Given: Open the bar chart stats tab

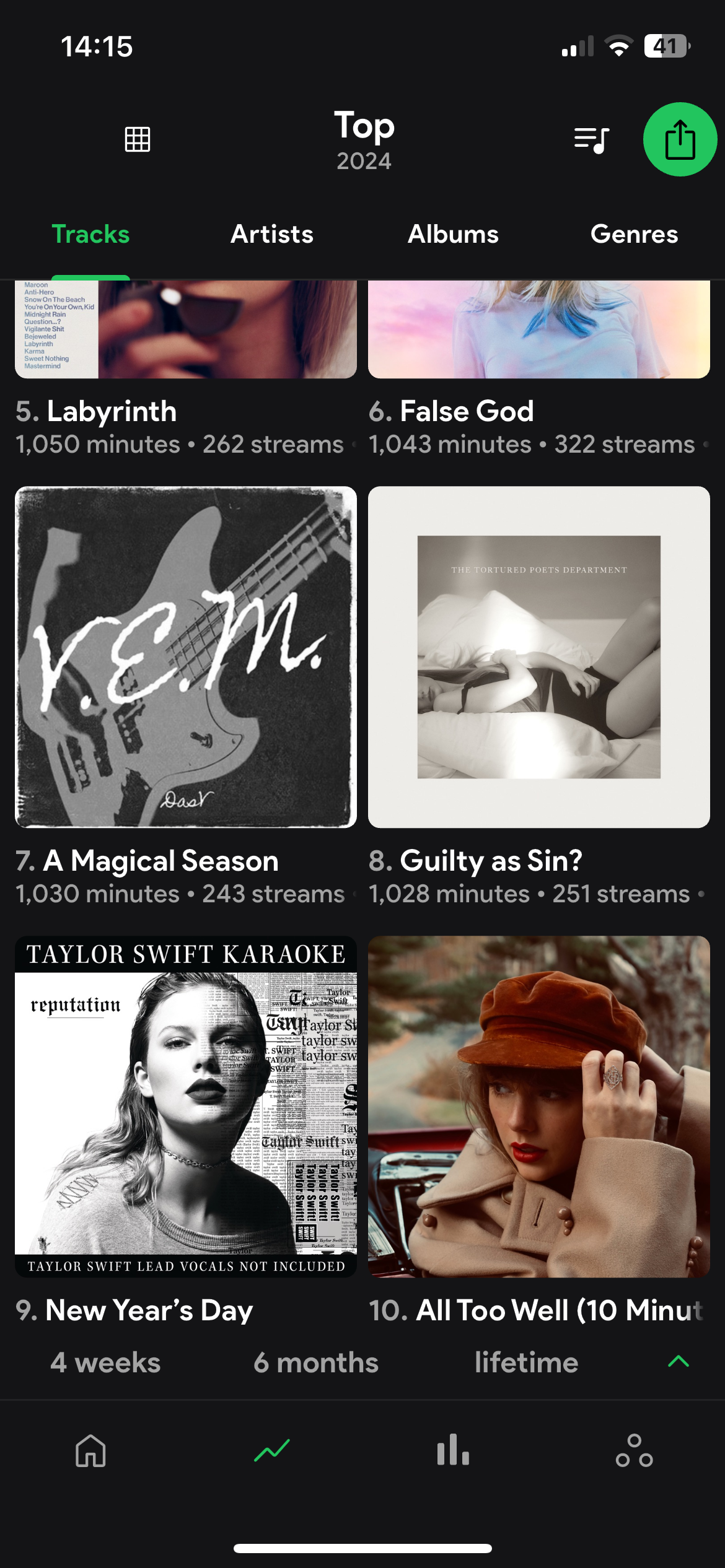Looking at the screenshot, I should click(453, 1451).
